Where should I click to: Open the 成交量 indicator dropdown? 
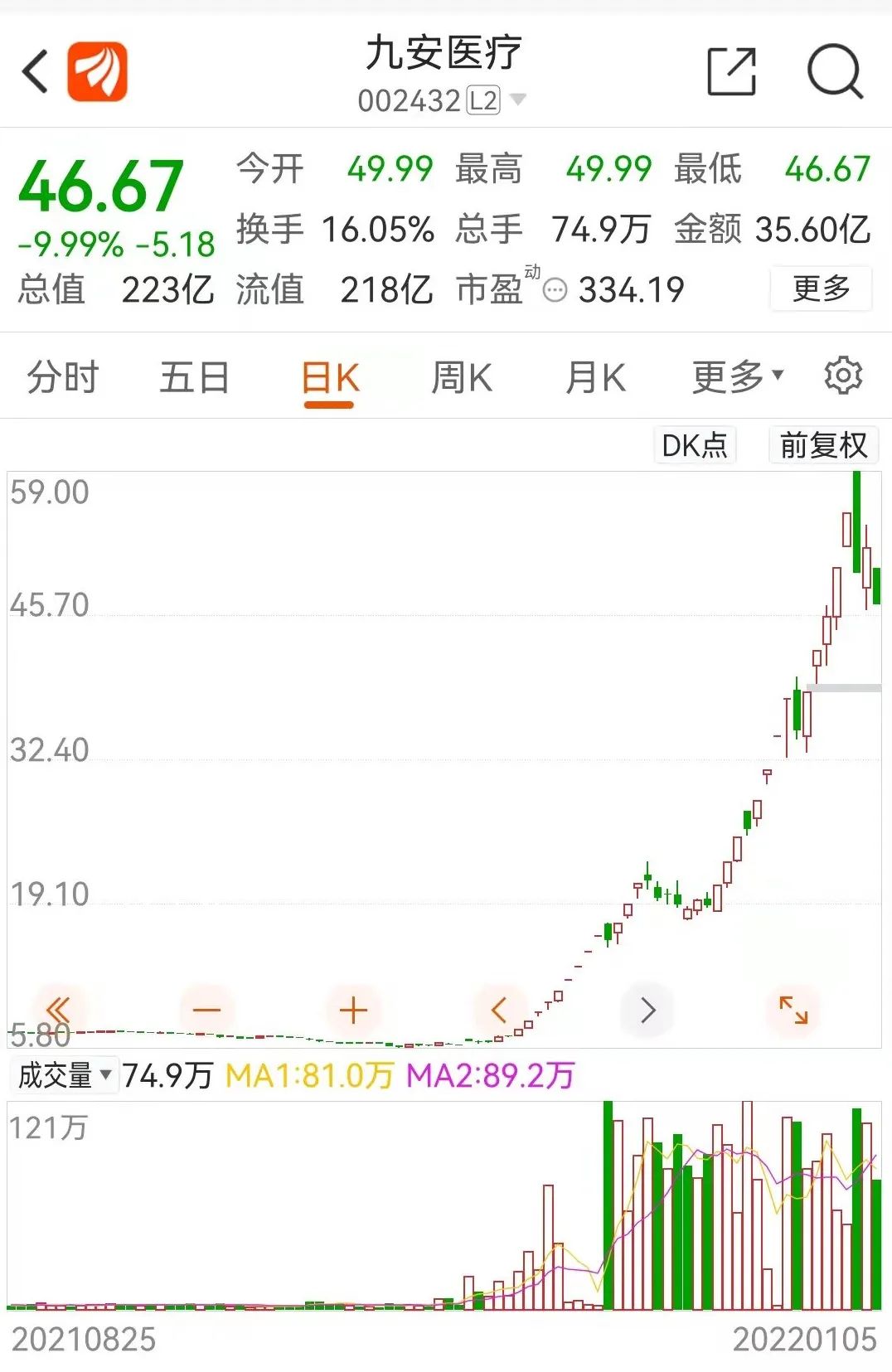tap(64, 1075)
